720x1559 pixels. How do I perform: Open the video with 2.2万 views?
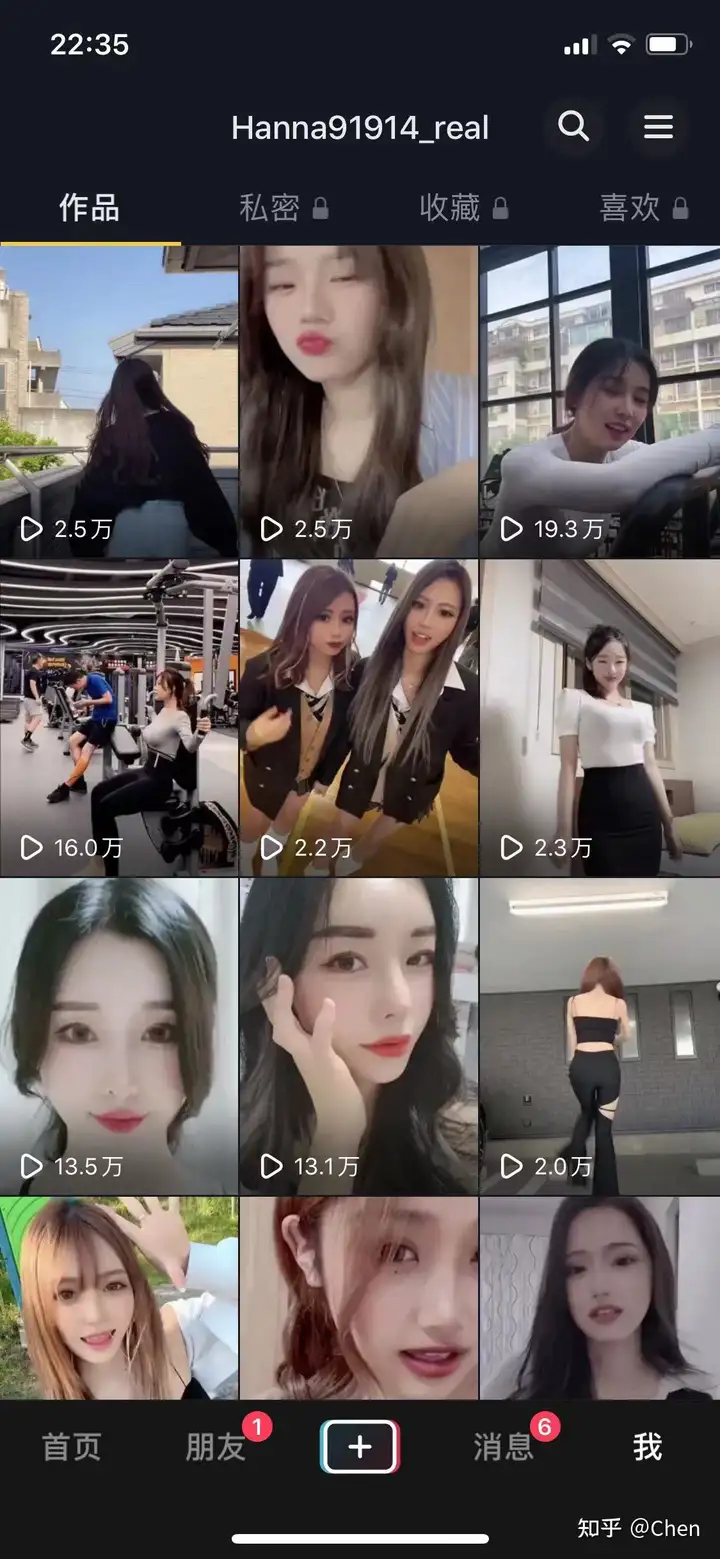pos(359,718)
